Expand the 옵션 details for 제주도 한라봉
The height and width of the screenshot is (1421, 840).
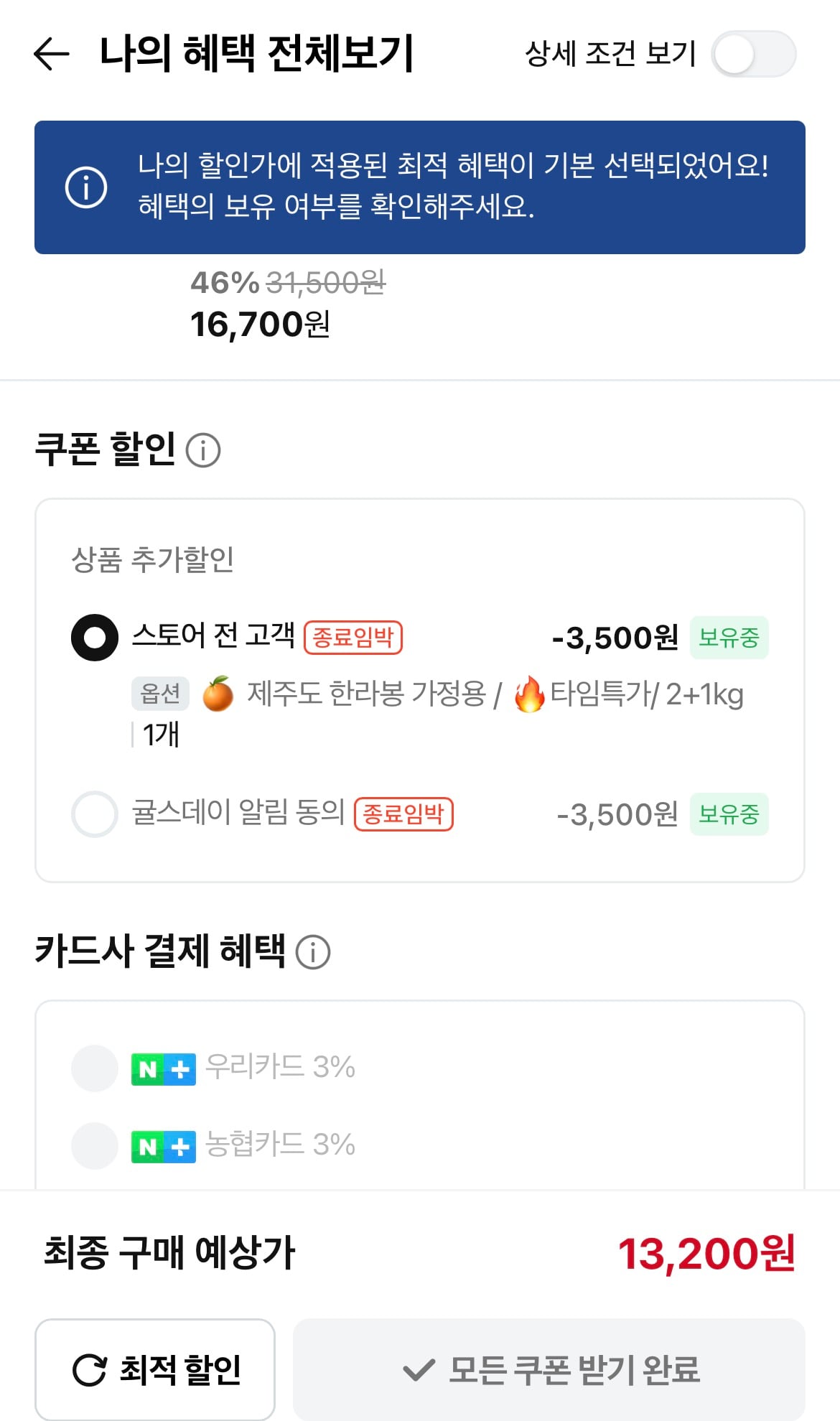pos(161,694)
